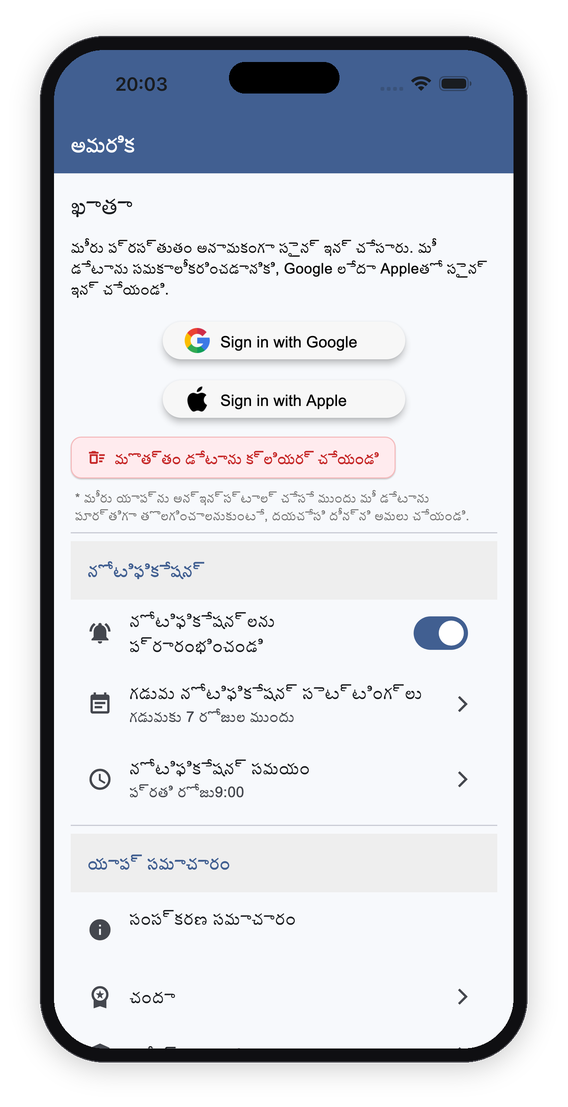Open the subscription row with badge icon

pyautogui.click(x=284, y=997)
